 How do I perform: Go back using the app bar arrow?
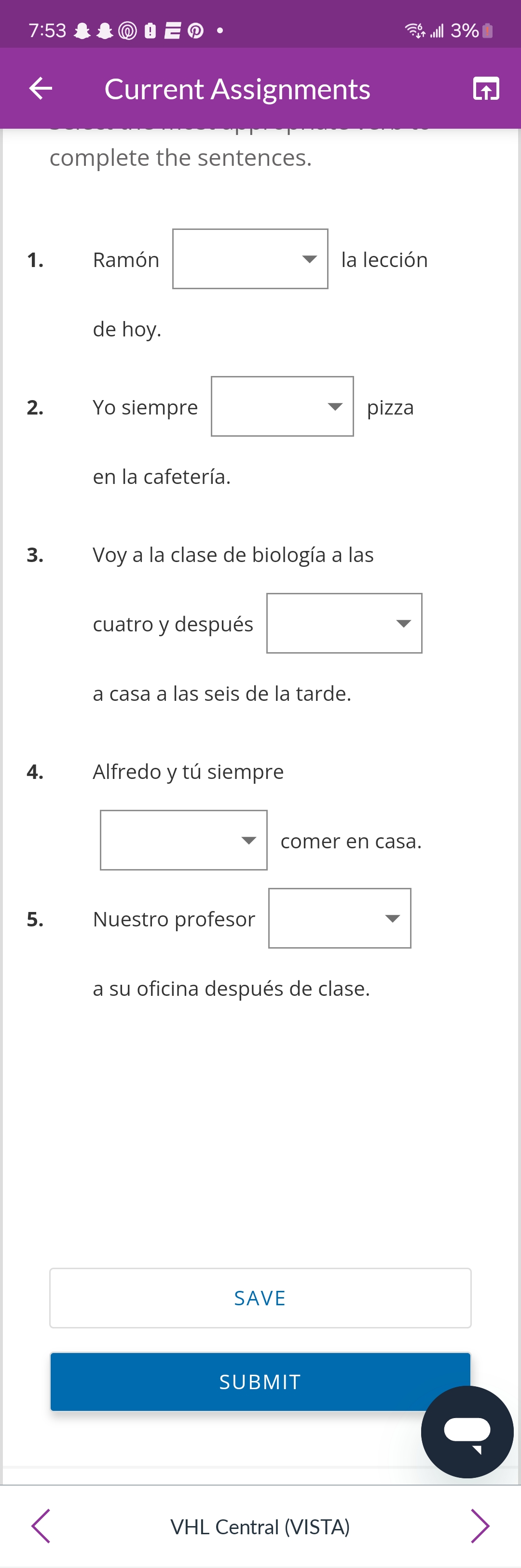(40, 88)
